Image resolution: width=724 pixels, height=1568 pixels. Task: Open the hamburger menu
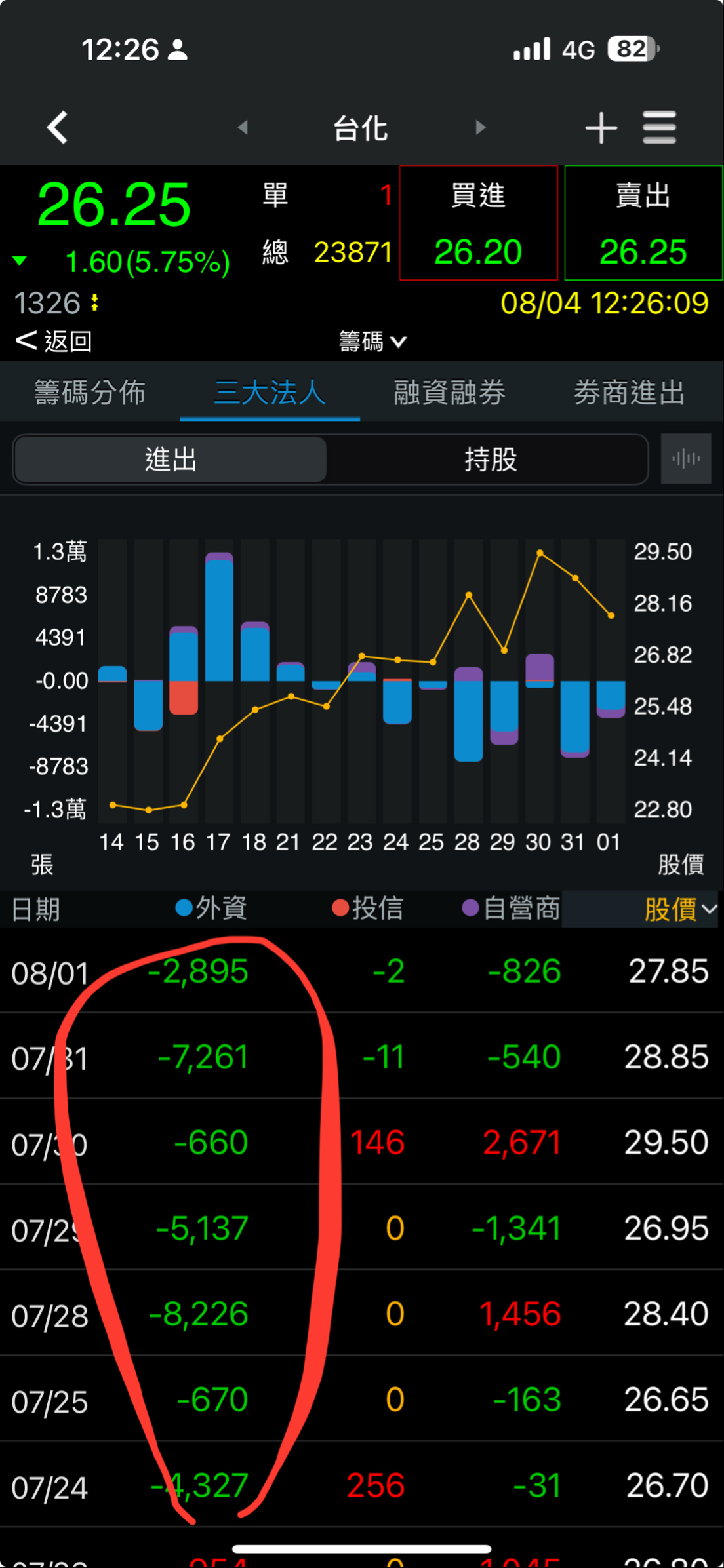[x=659, y=127]
